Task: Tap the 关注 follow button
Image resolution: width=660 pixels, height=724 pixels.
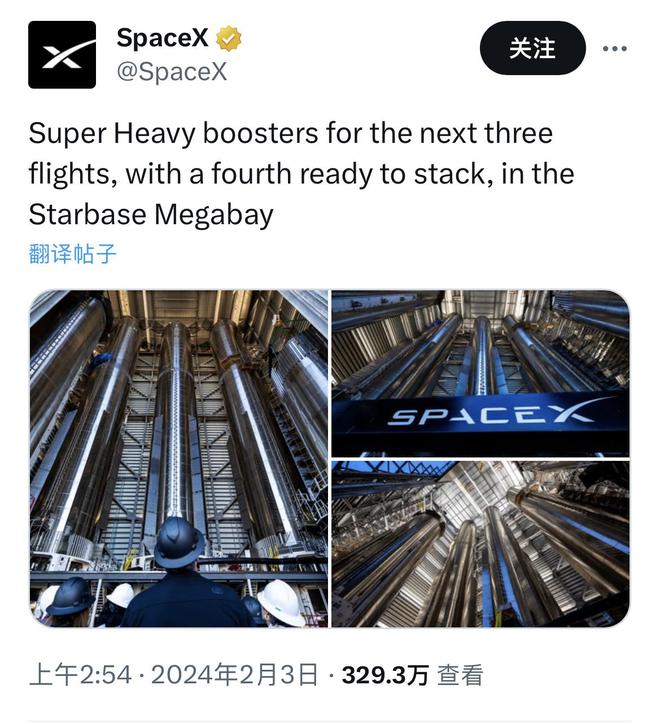Action: (531, 48)
